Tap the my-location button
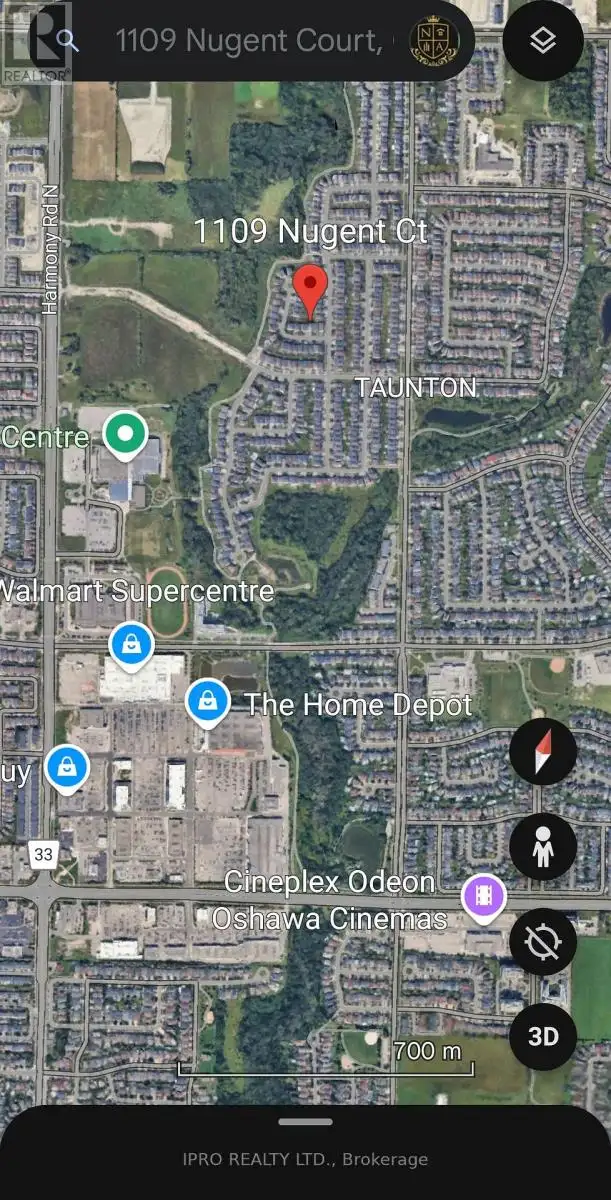The image size is (611, 1200). tap(543, 942)
